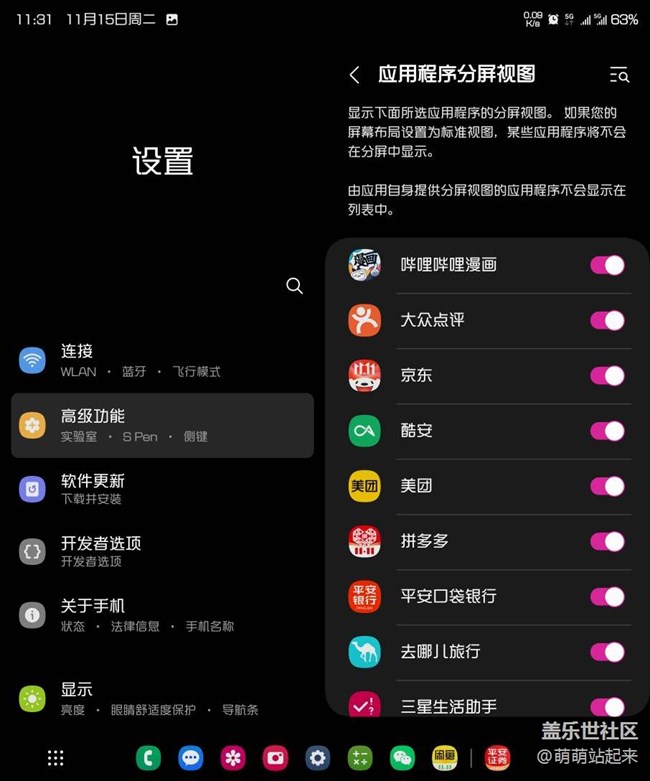Toggle 去哪儿旅行 switch
The height and width of the screenshot is (781, 650).
pos(607,652)
